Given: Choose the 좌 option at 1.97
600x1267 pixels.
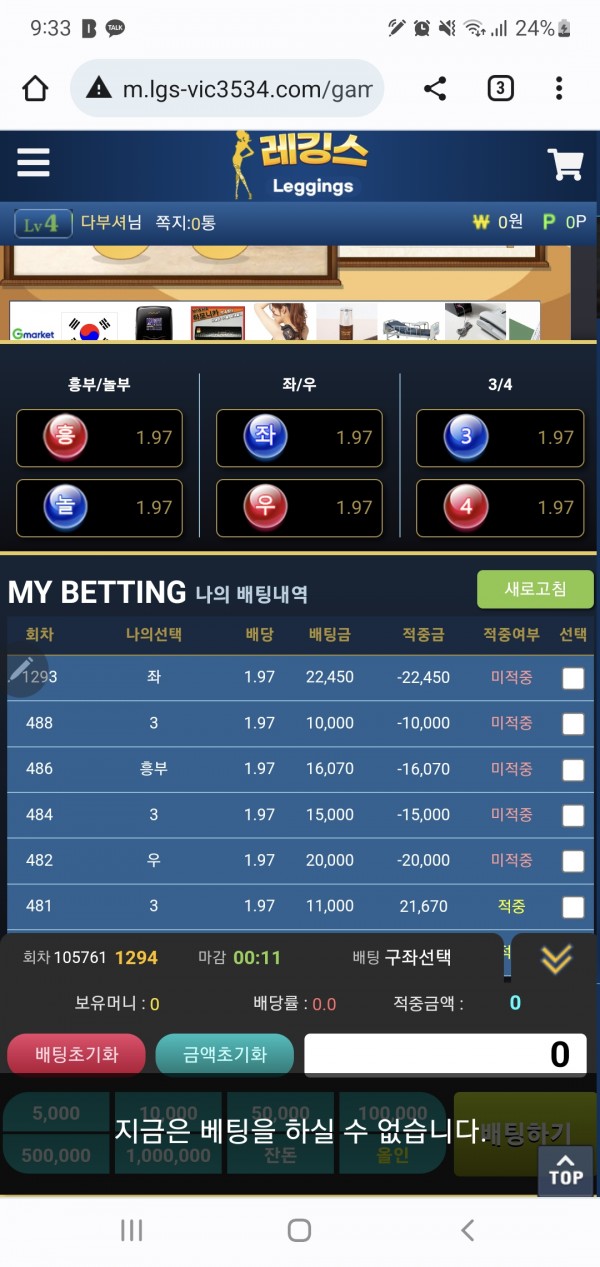Looking at the screenshot, I should click(299, 438).
